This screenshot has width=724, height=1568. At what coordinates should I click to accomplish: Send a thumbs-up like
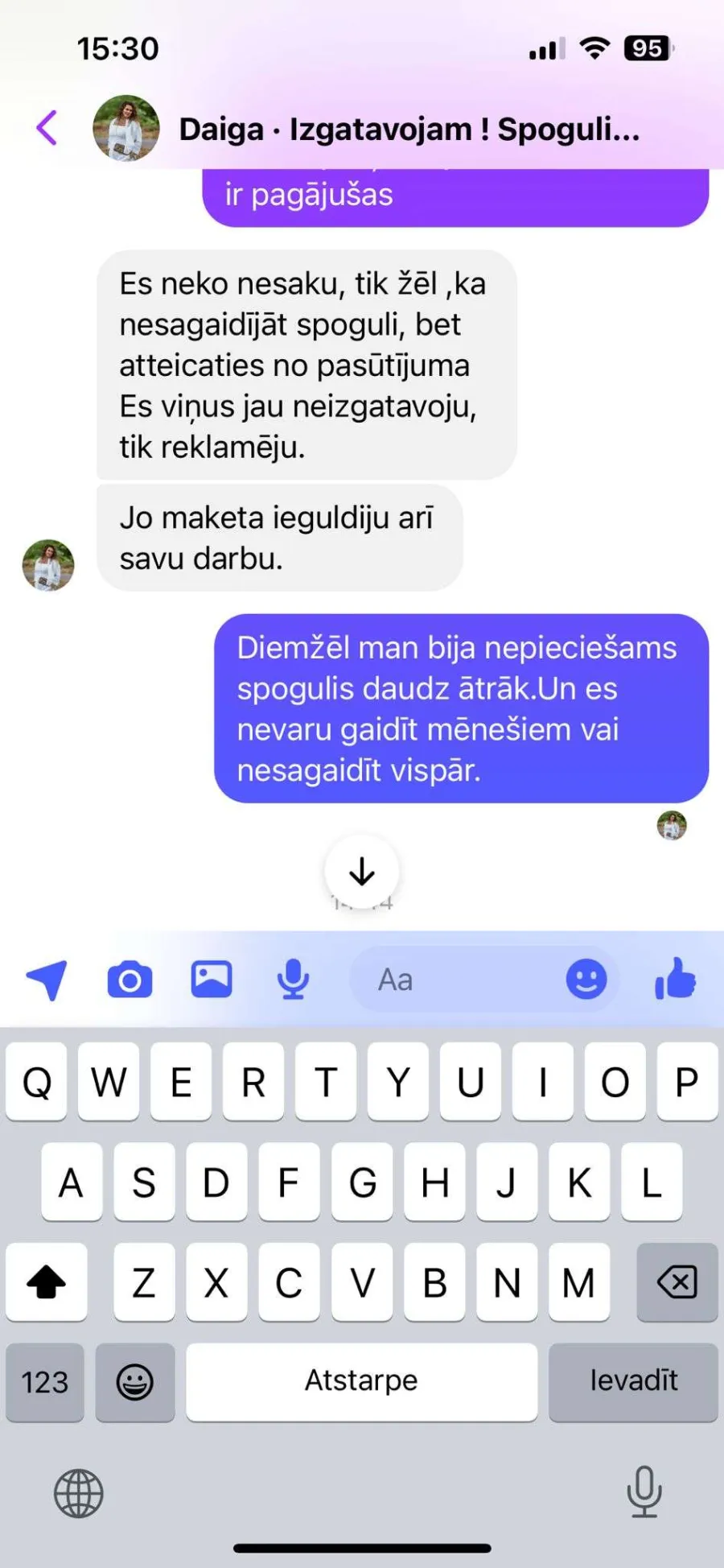(x=675, y=979)
